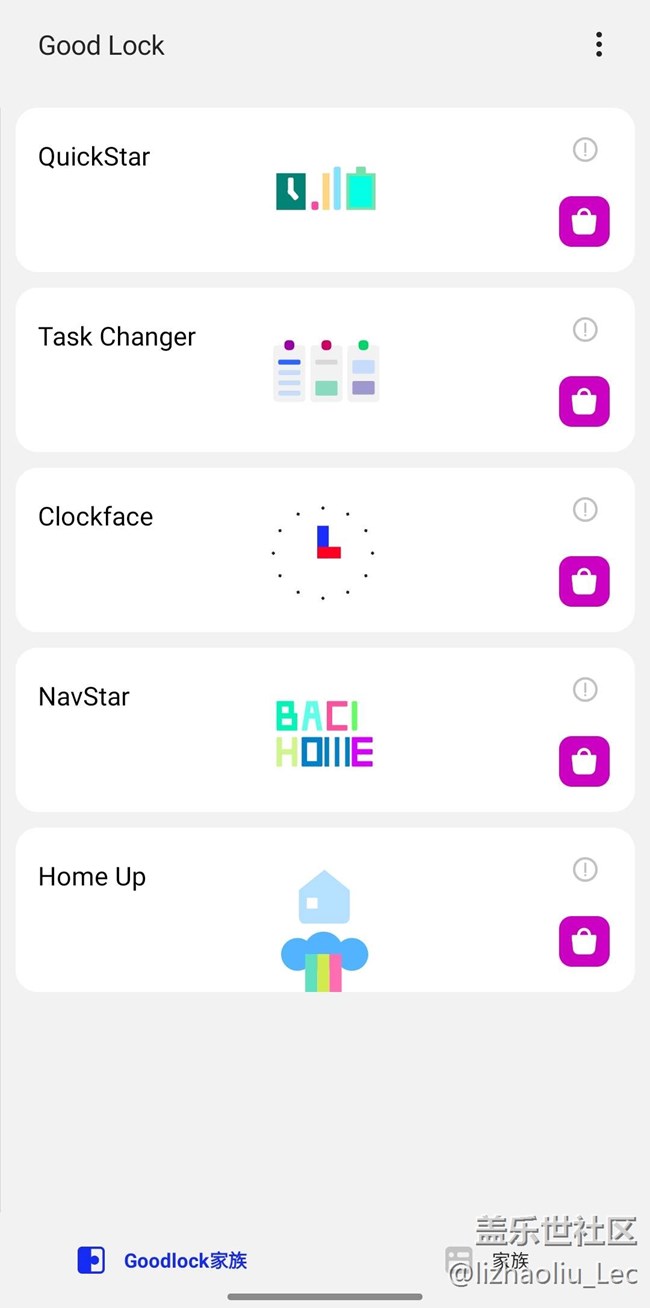Install Task Changer using its bag button
This screenshot has width=650, height=1308.
click(584, 401)
